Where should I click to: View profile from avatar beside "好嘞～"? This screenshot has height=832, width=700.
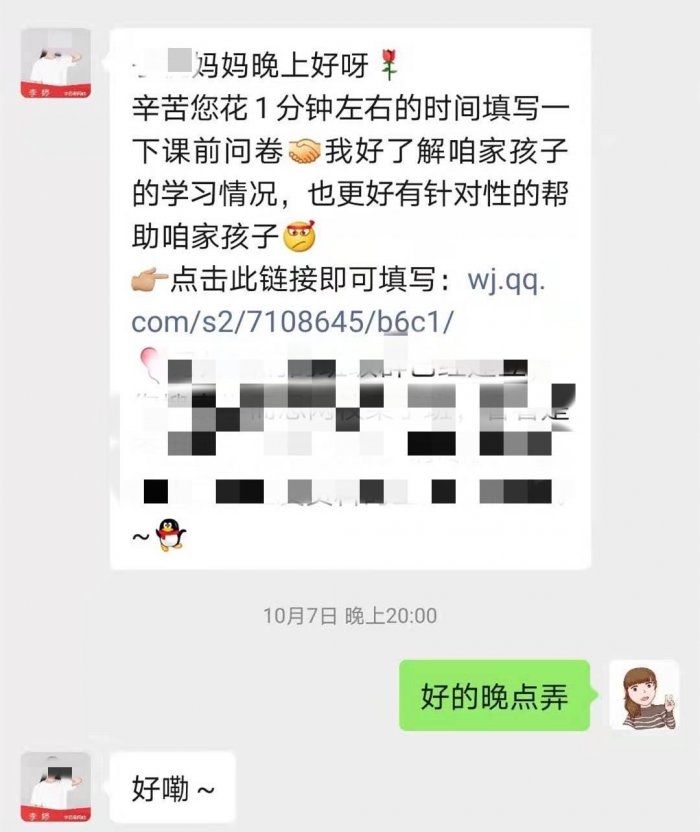(56, 788)
